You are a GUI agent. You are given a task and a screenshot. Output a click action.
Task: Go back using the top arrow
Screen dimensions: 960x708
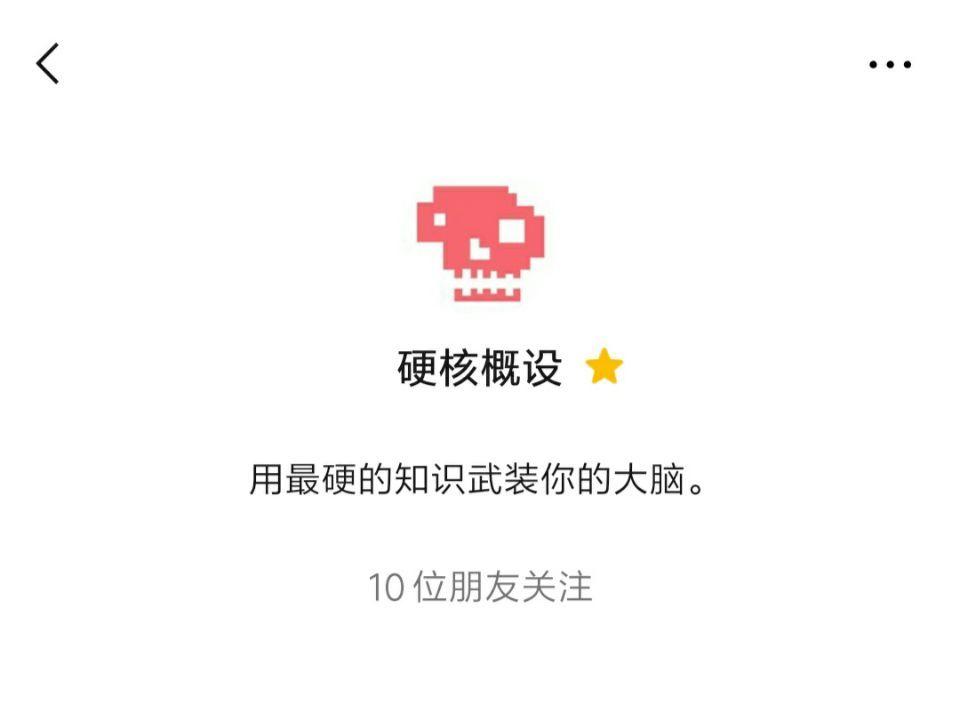point(48,64)
